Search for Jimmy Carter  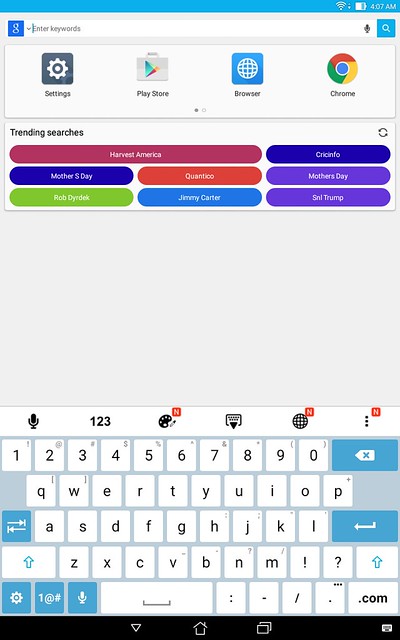click(200, 198)
